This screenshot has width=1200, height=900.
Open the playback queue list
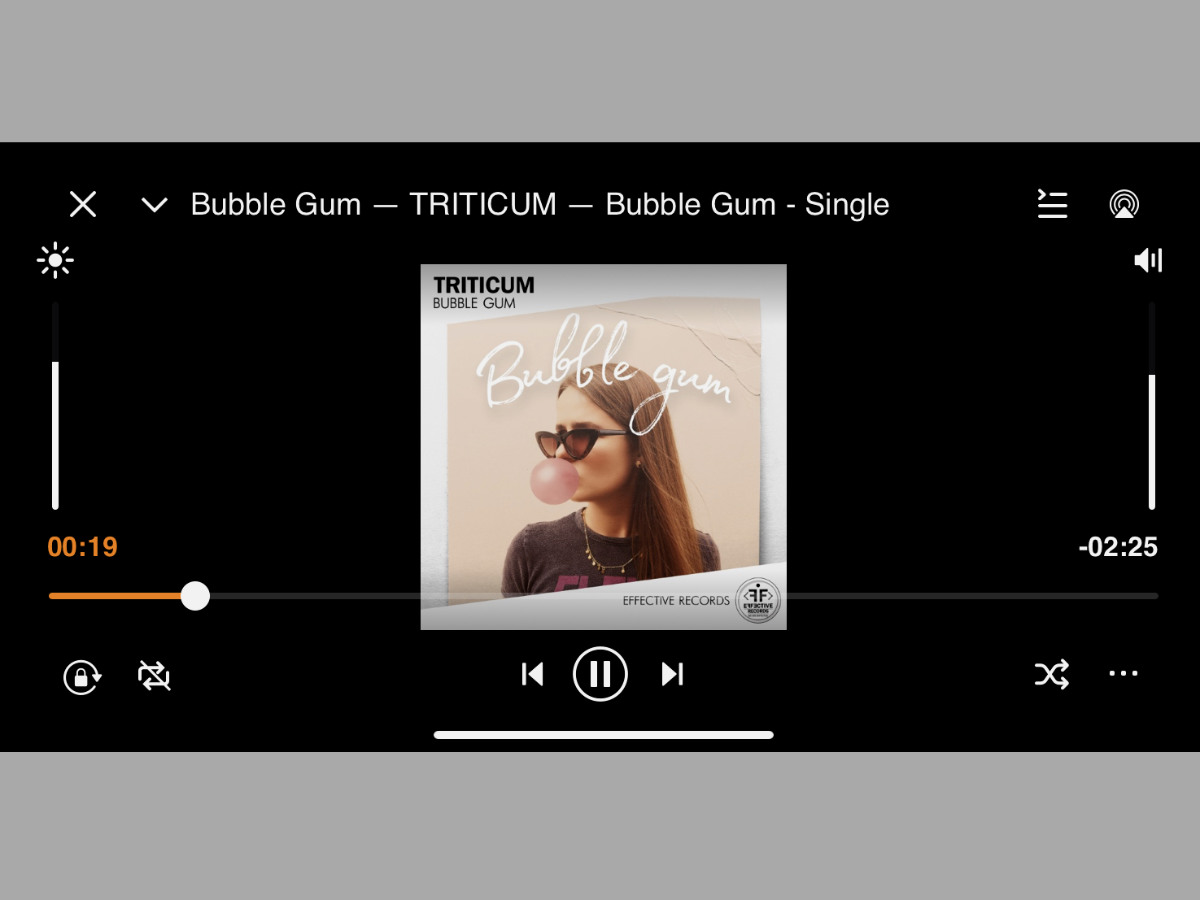point(1052,204)
